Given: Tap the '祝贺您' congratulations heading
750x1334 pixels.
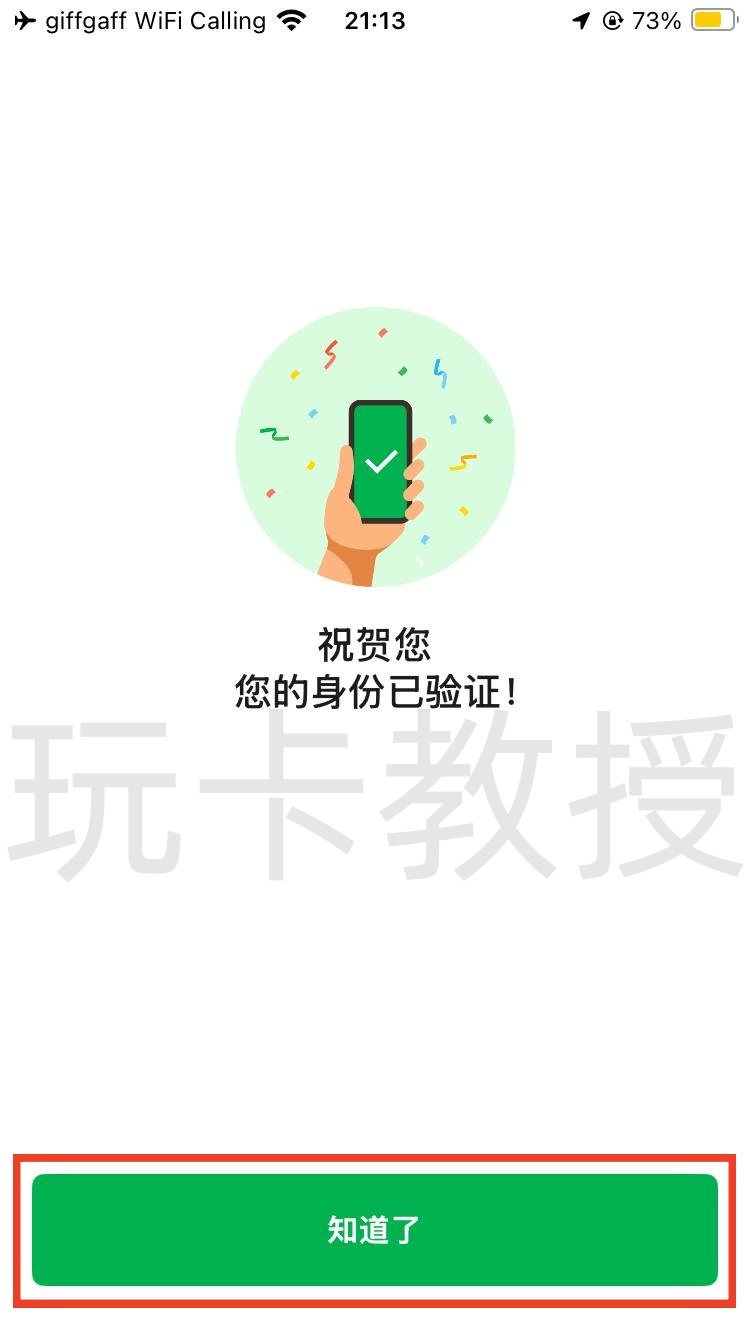Looking at the screenshot, I should (x=375, y=645).
